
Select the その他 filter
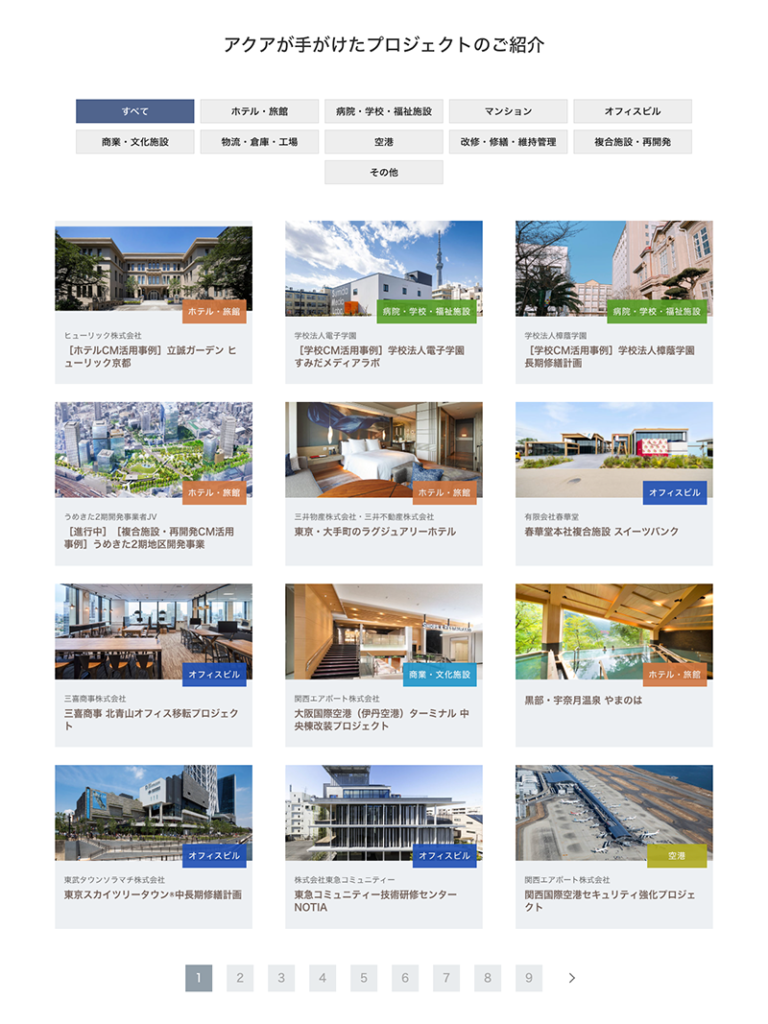383,172
